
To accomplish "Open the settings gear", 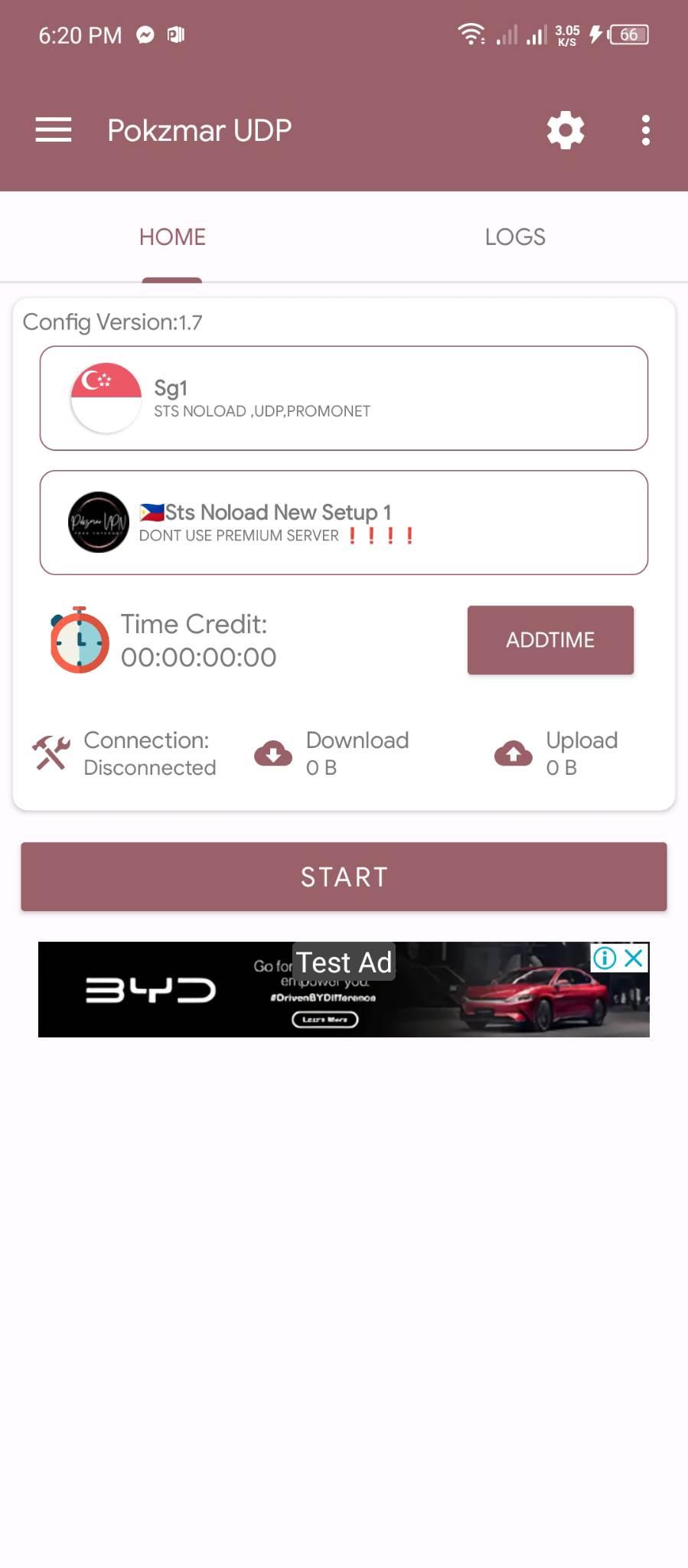I will pos(566,130).
